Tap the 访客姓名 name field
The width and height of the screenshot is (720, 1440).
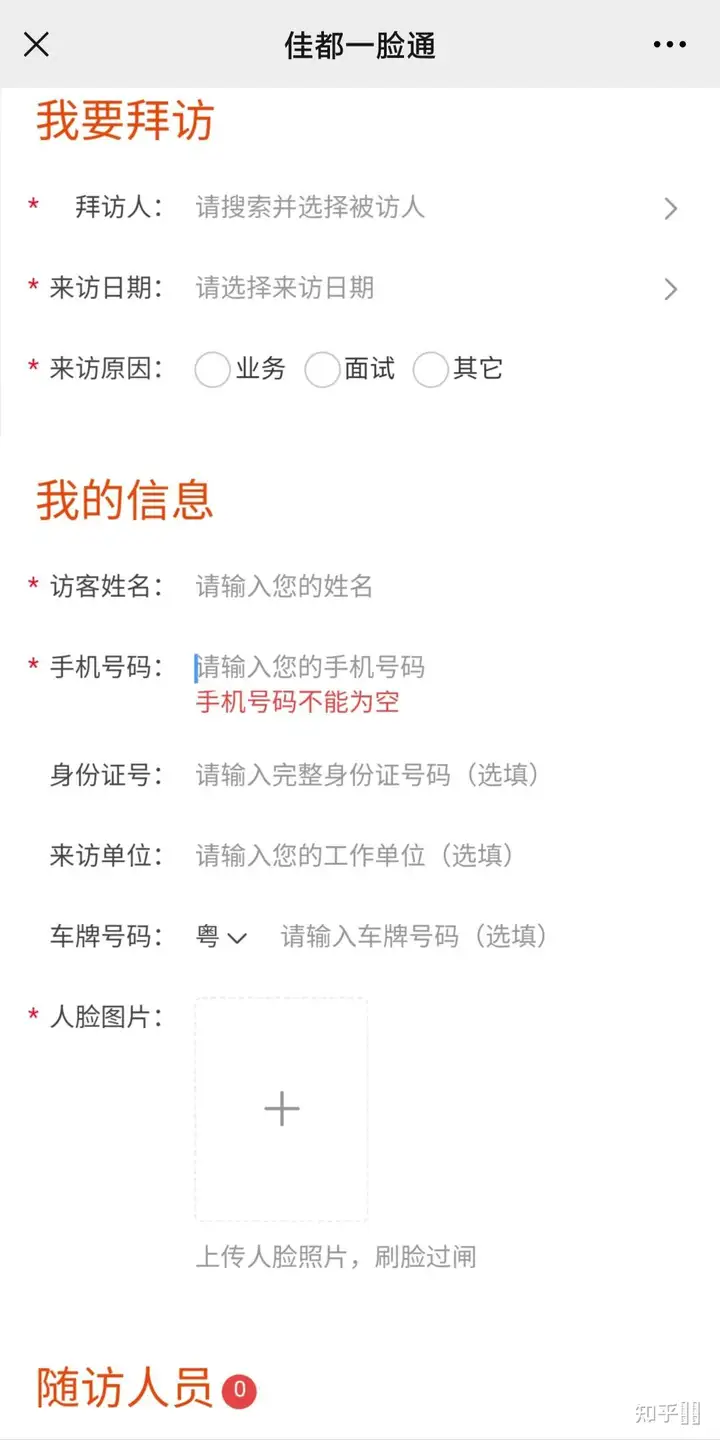point(437,586)
